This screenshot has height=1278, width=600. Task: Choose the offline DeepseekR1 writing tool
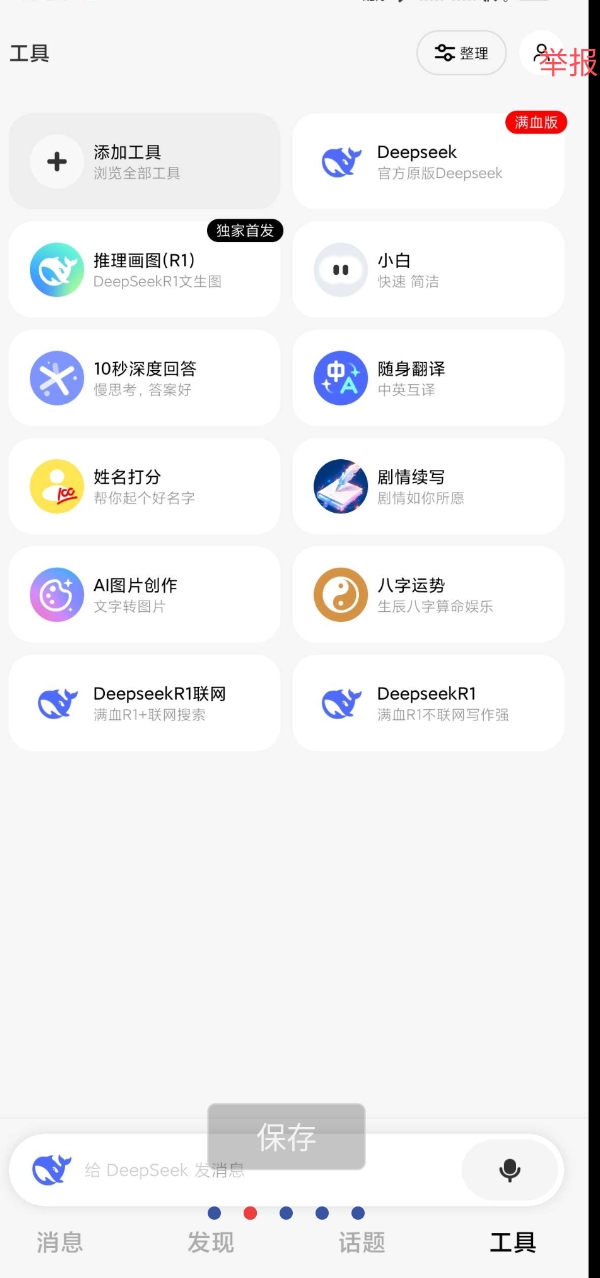coord(428,702)
